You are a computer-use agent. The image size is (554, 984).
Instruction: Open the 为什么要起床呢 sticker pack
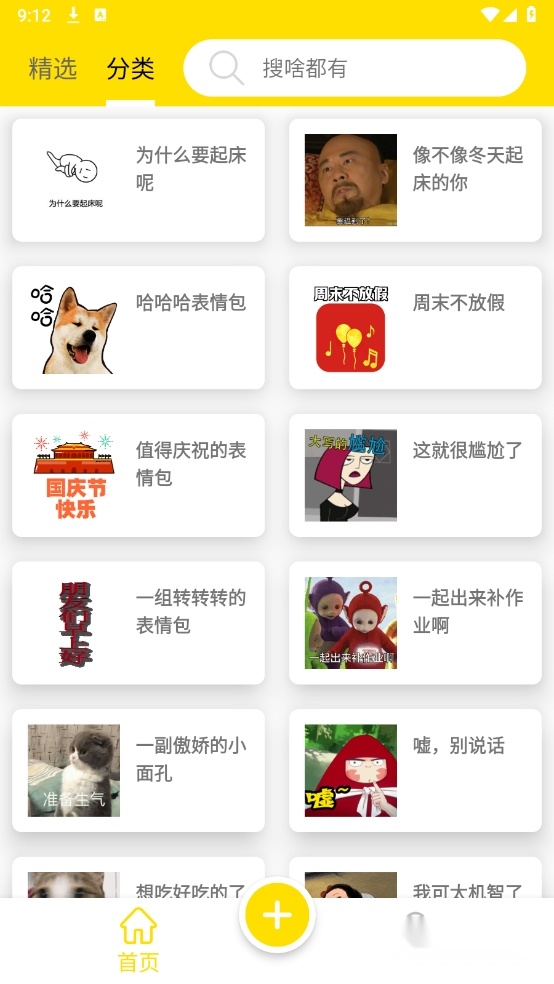(x=139, y=180)
